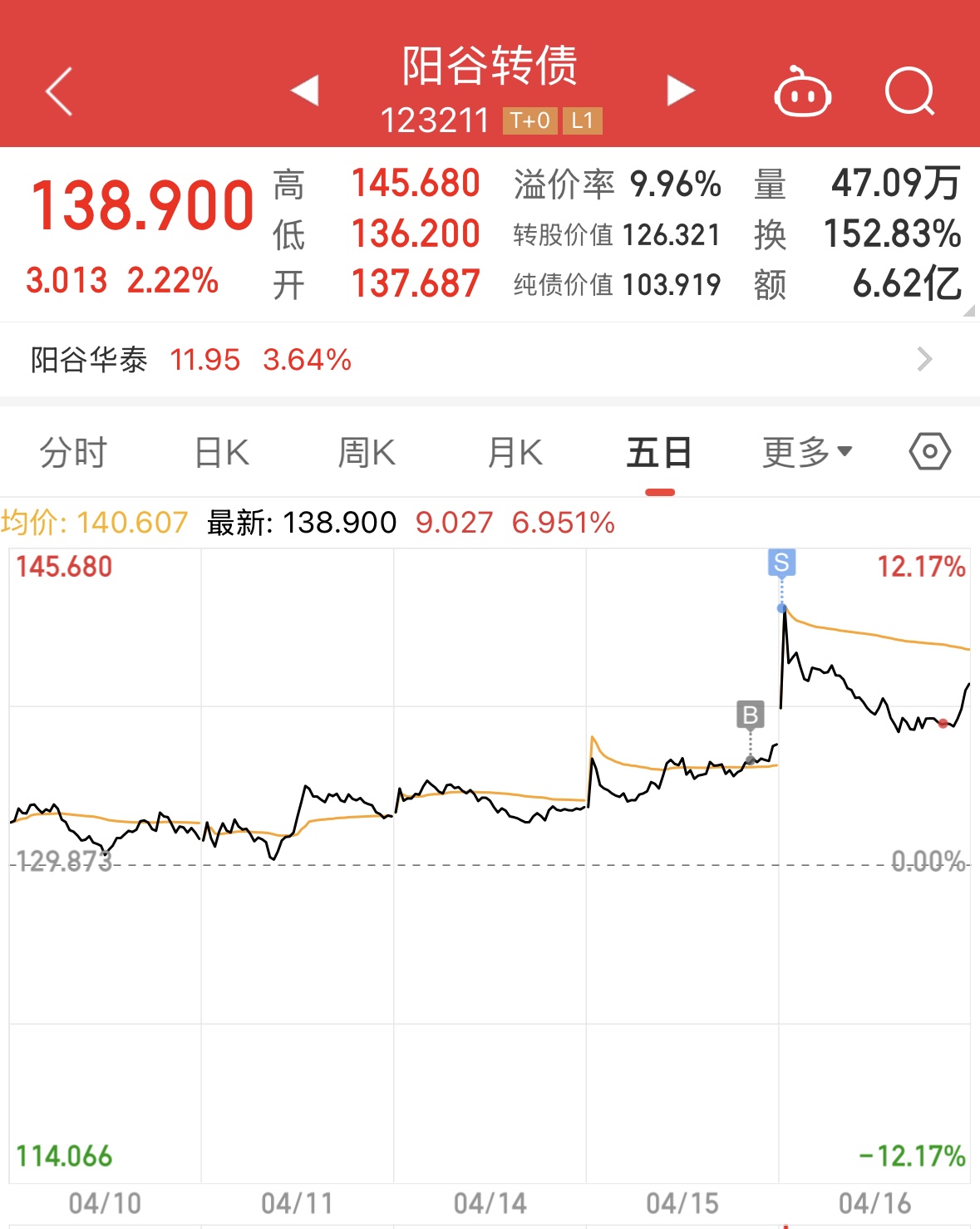Switch to the 分时 chart tab
Viewport: 980px width, 1229px height.
pos(73,453)
